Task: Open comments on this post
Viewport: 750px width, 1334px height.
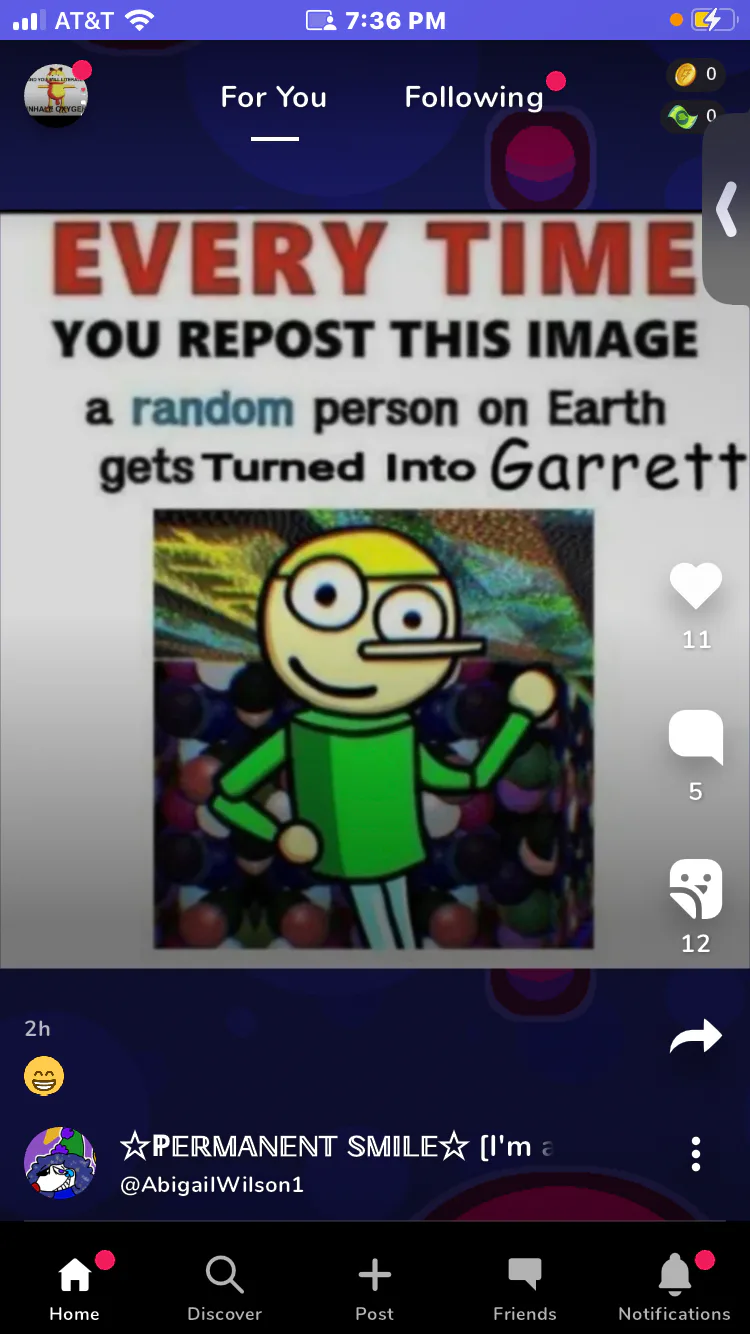Action: pos(696,738)
